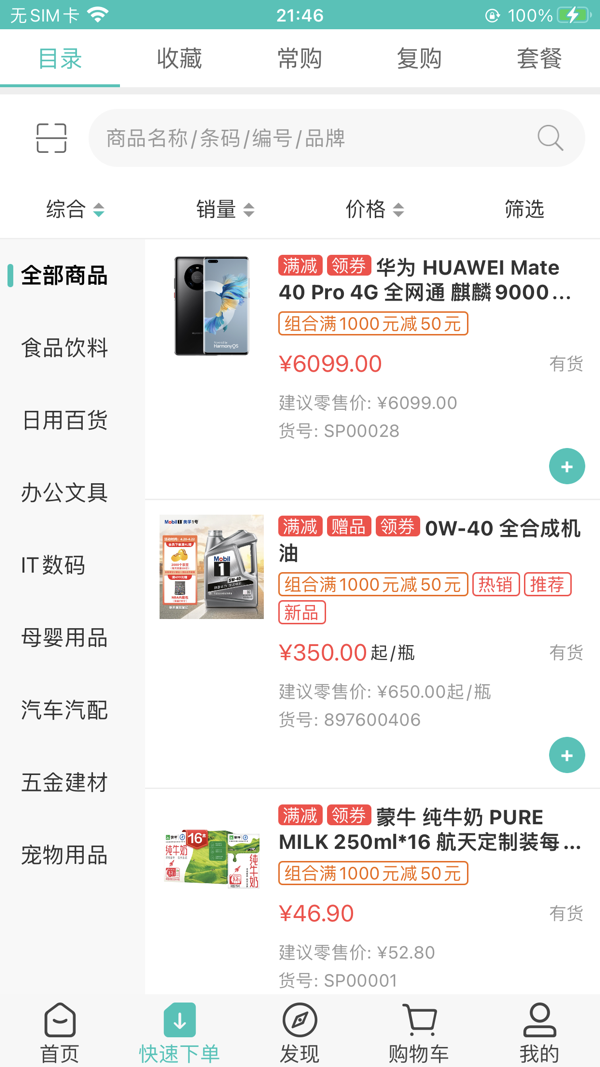Open the 蒙牛 纯牛奶 product card
This screenshot has height=1067, width=600.
tap(428, 830)
